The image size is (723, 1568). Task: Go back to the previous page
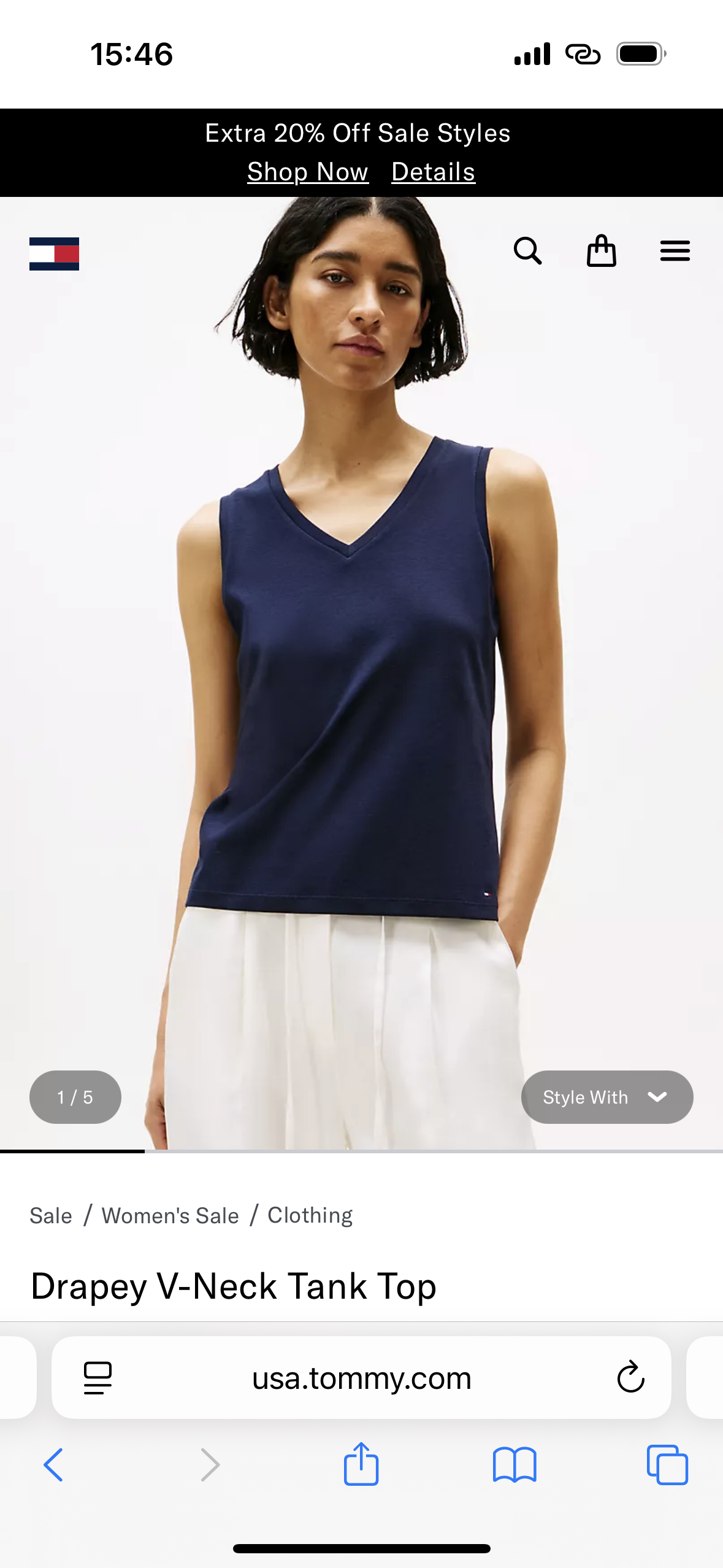[x=53, y=1465]
